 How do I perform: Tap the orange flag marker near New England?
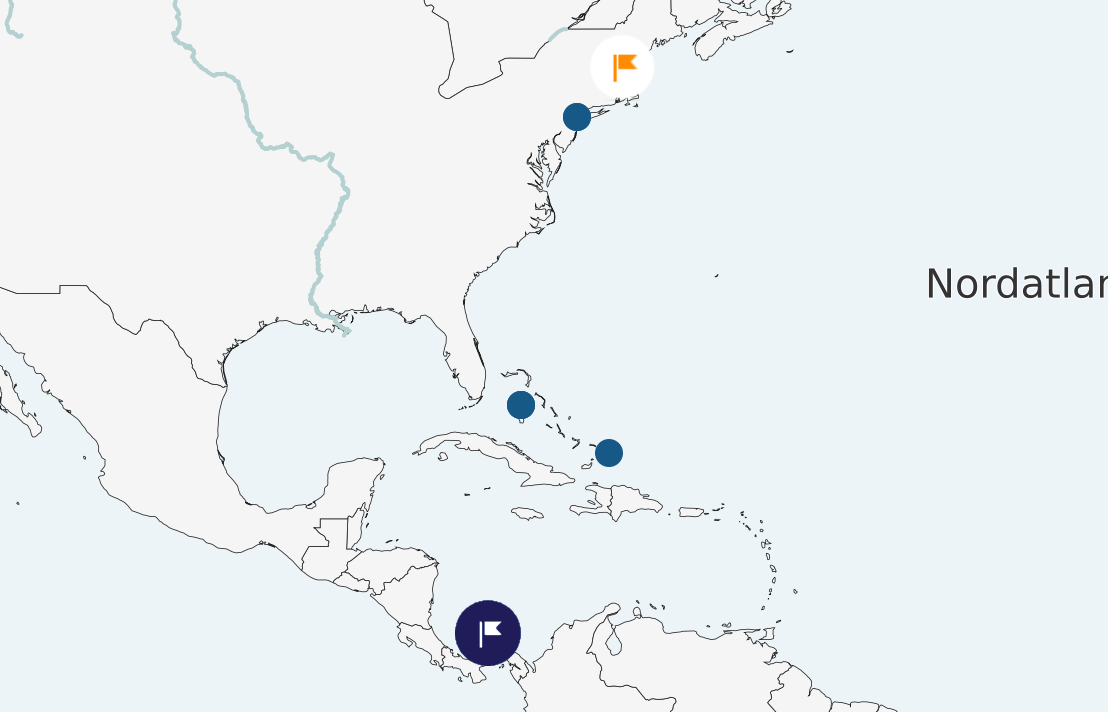click(622, 67)
